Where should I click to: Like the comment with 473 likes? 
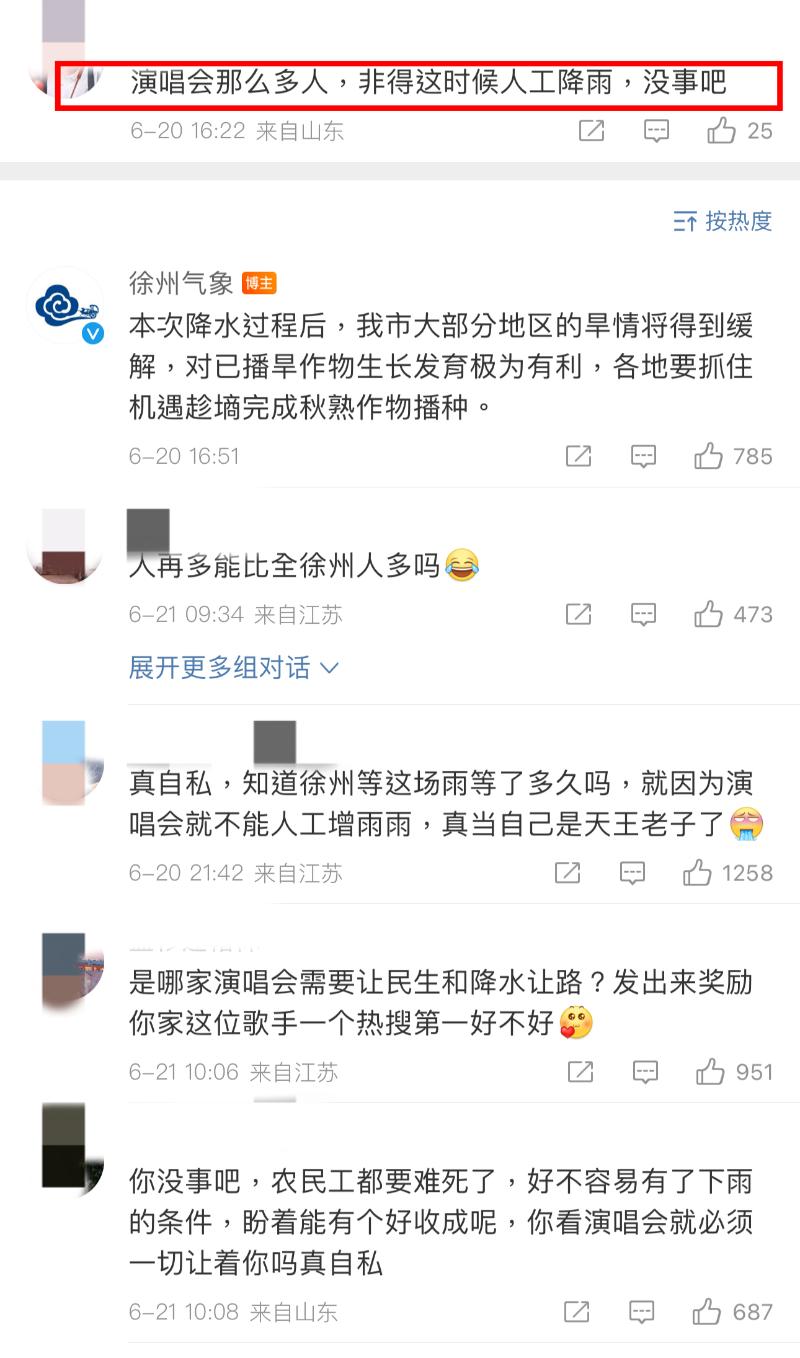pyautogui.click(x=709, y=614)
